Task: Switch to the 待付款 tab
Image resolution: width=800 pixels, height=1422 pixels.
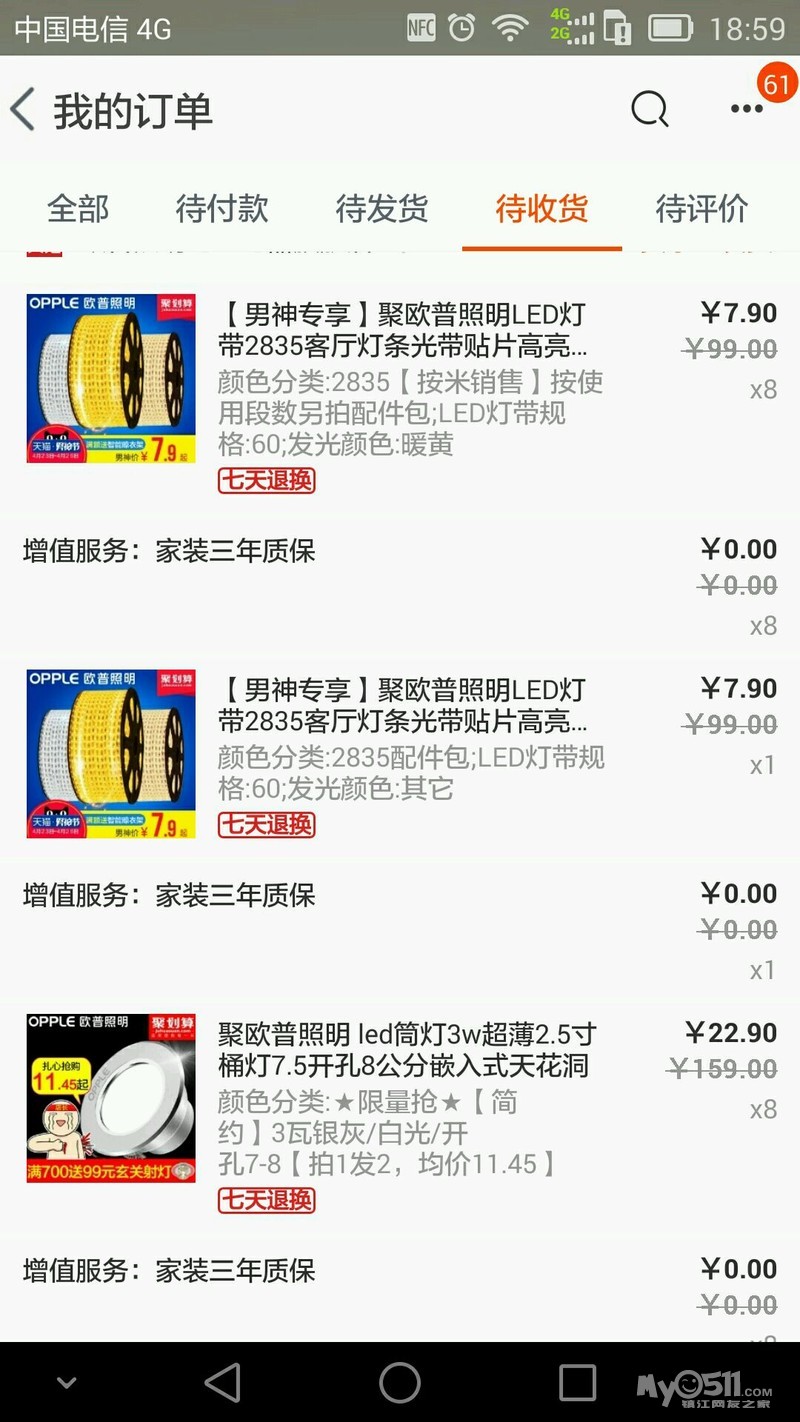Action: [x=222, y=209]
